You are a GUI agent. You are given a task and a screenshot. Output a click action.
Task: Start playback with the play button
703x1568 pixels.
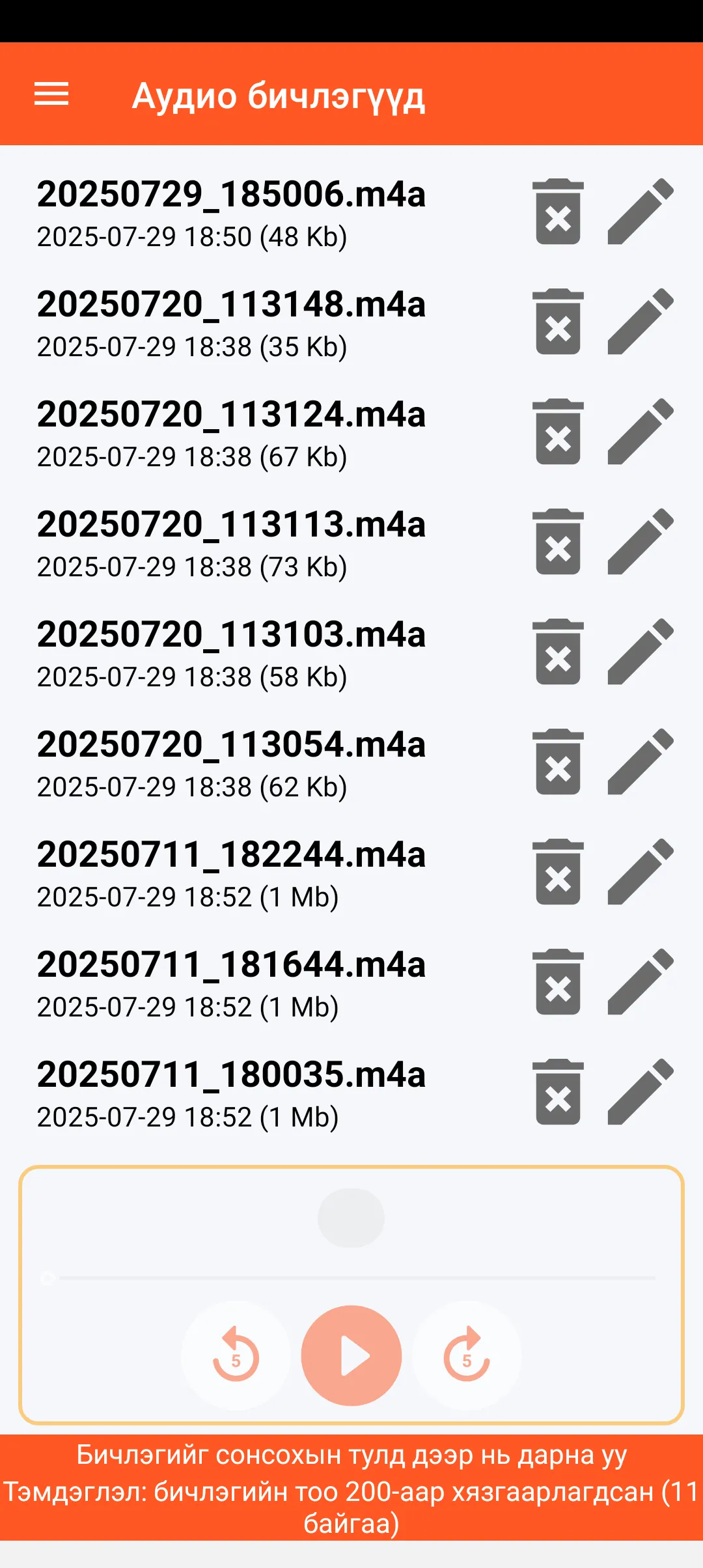351,1356
